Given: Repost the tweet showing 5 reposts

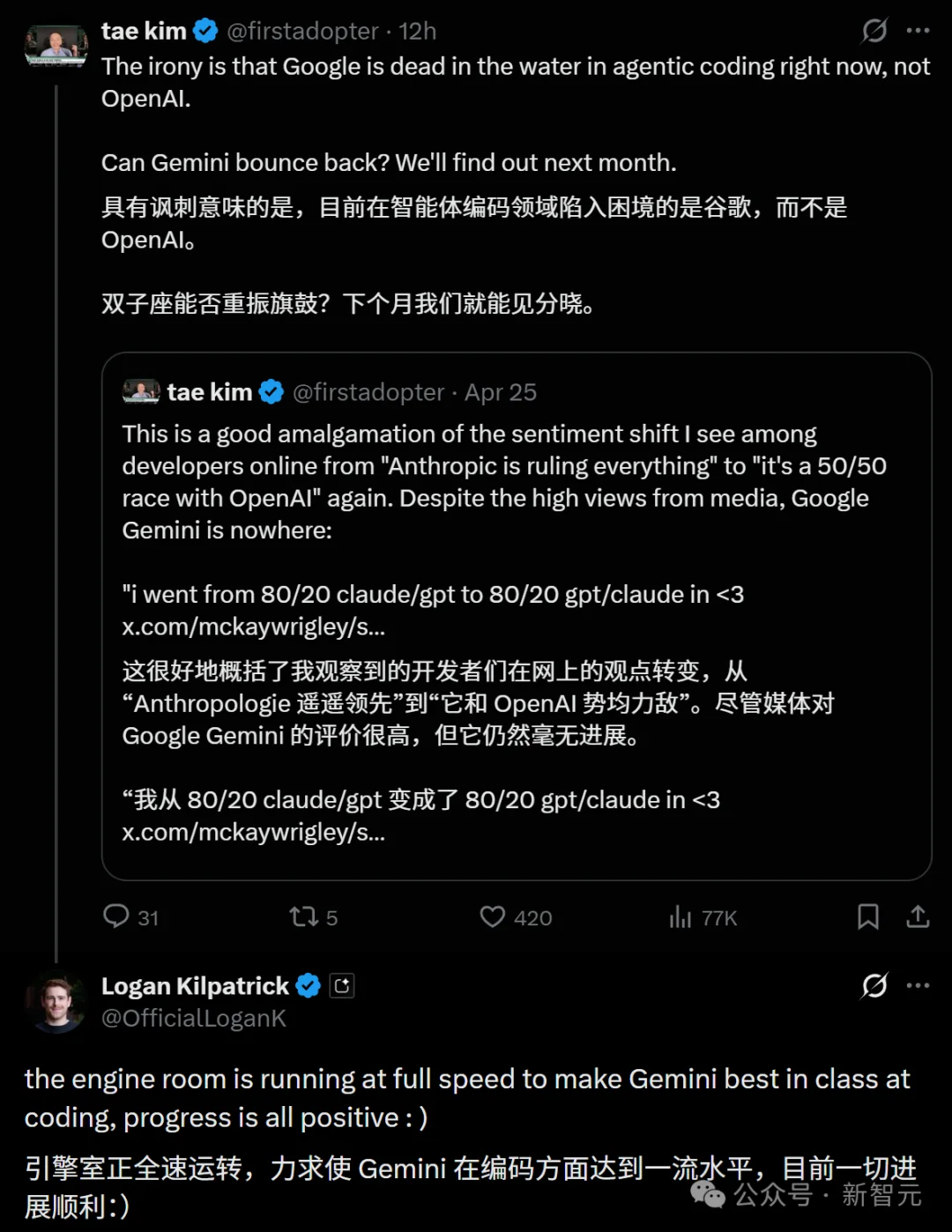Looking at the screenshot, I should 302,917.
